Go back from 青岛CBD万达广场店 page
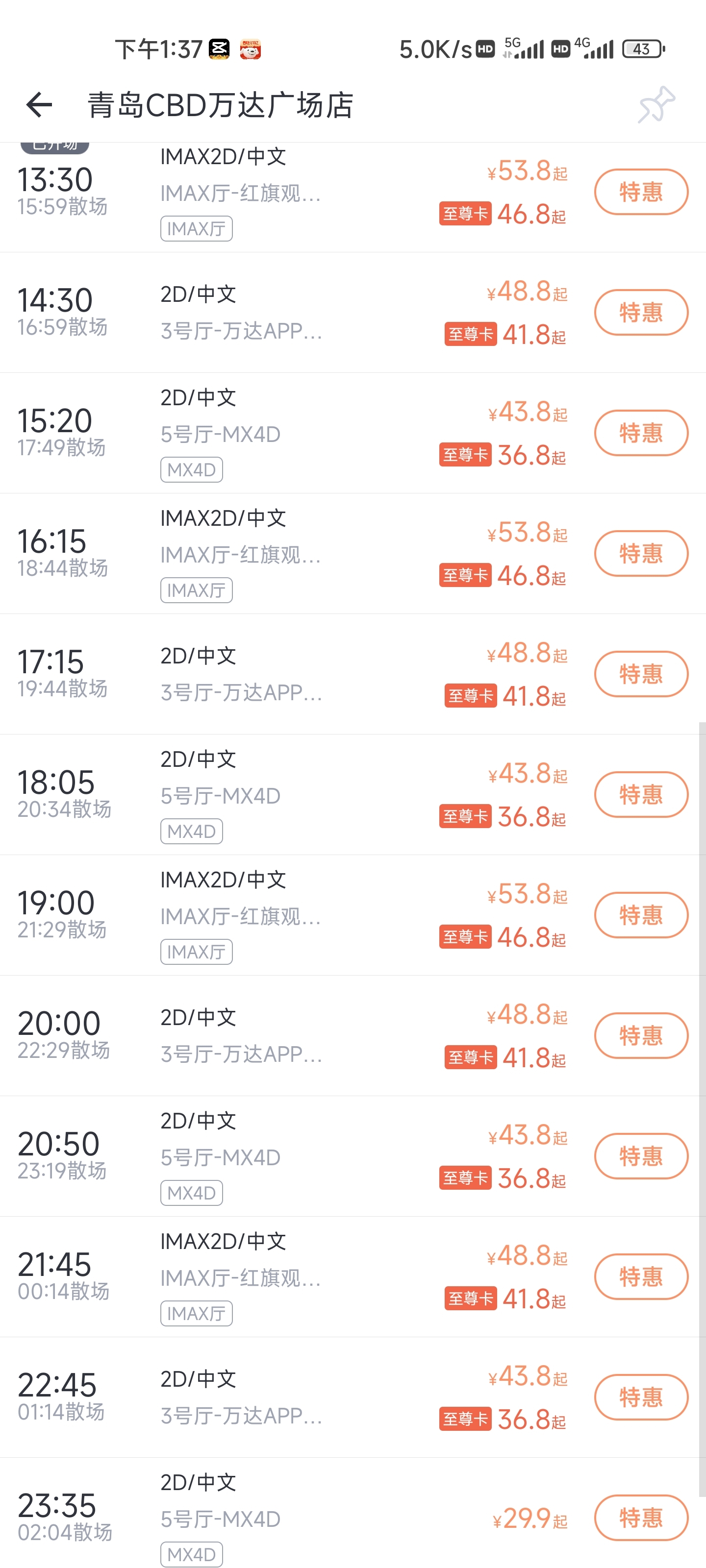Screen dimensions: 706x1568 pos(39,105)
